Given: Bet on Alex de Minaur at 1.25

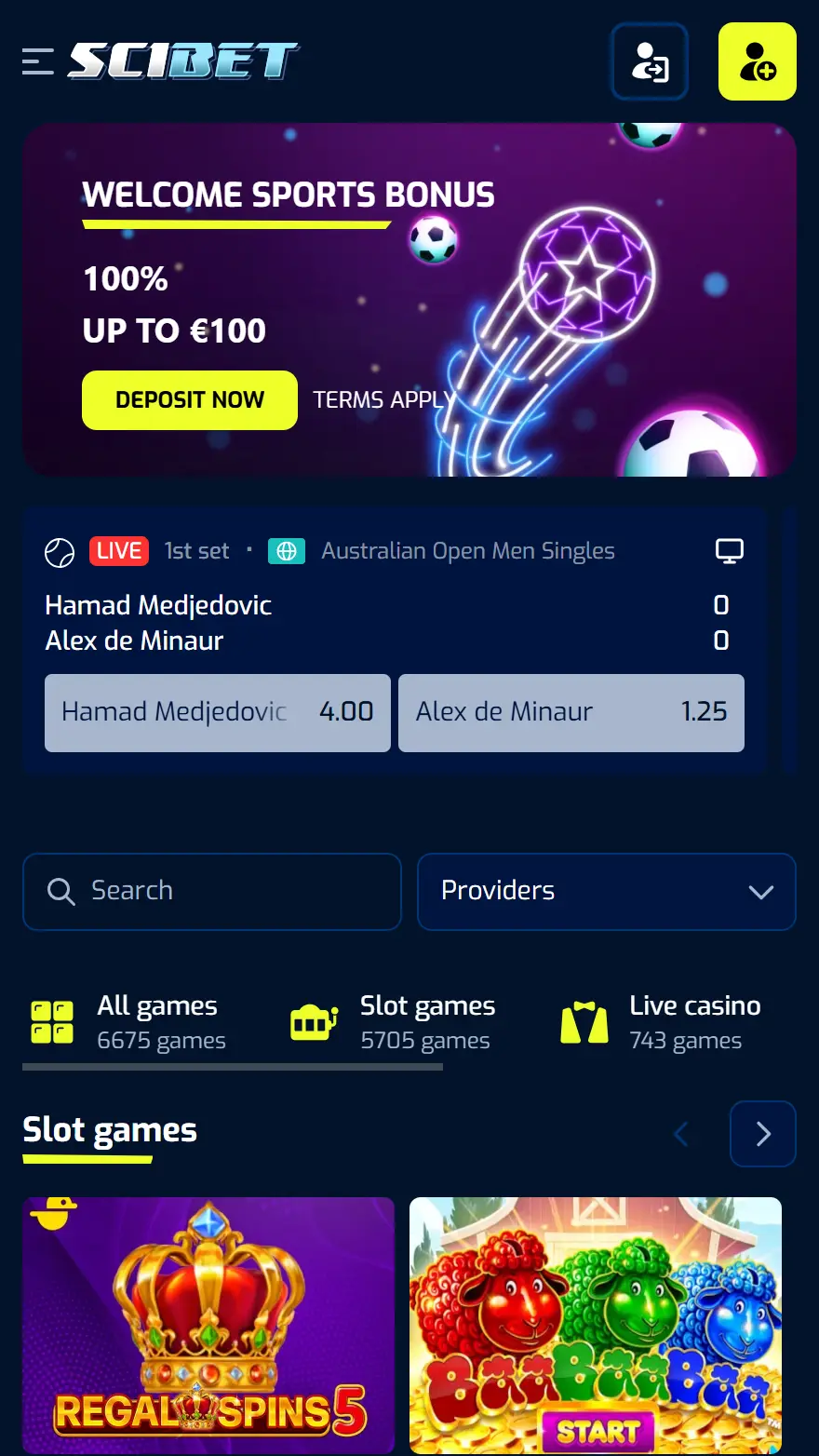Looking at the screenshot, I should point(571,712).
